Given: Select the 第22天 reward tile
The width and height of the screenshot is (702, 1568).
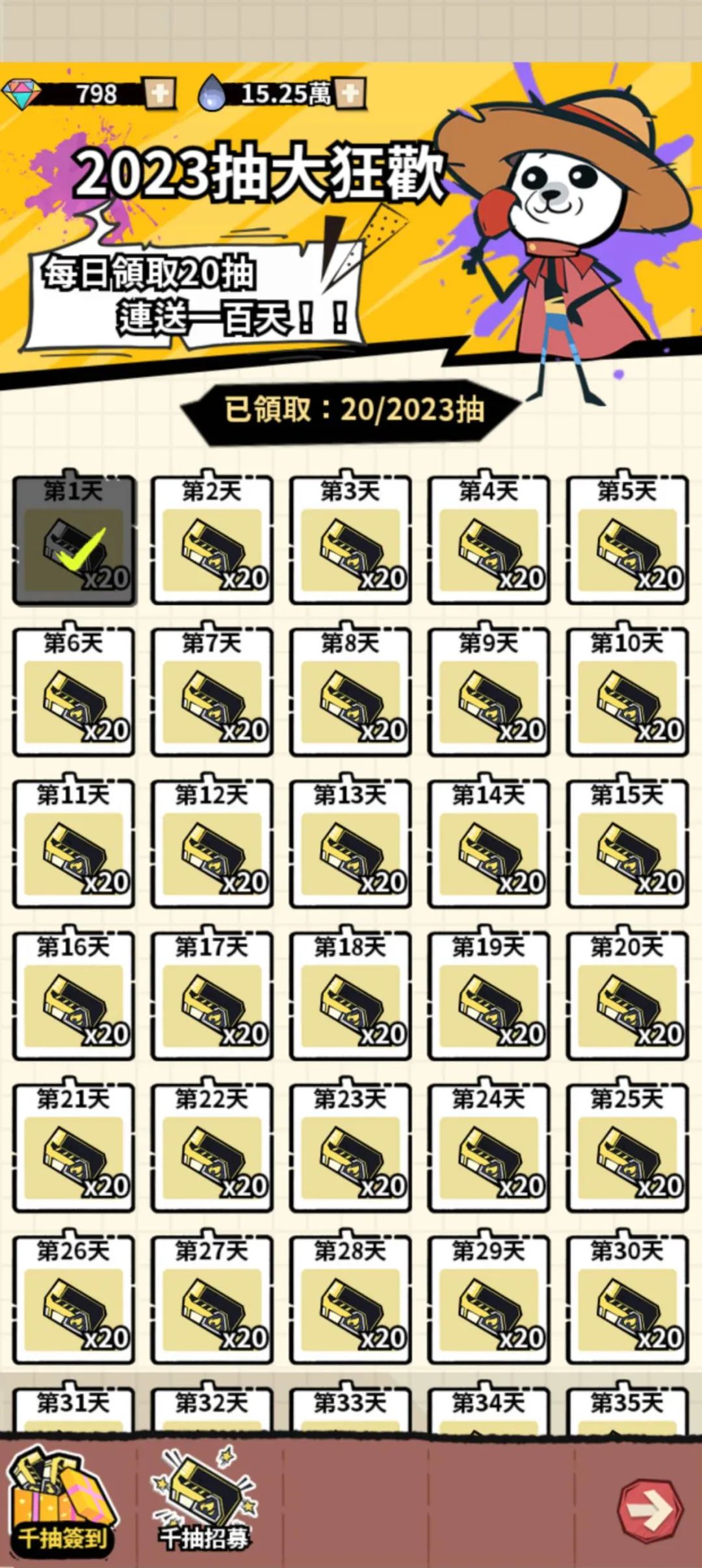Looking at the screenshot, I should click(212, 1148).
